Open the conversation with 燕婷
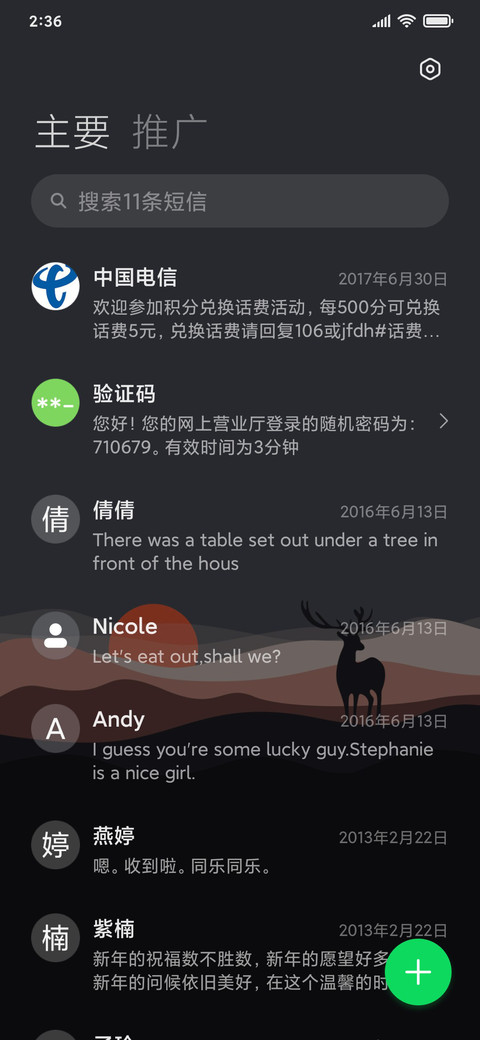This screenshot has width=480, height=1040. click(240, 850)
